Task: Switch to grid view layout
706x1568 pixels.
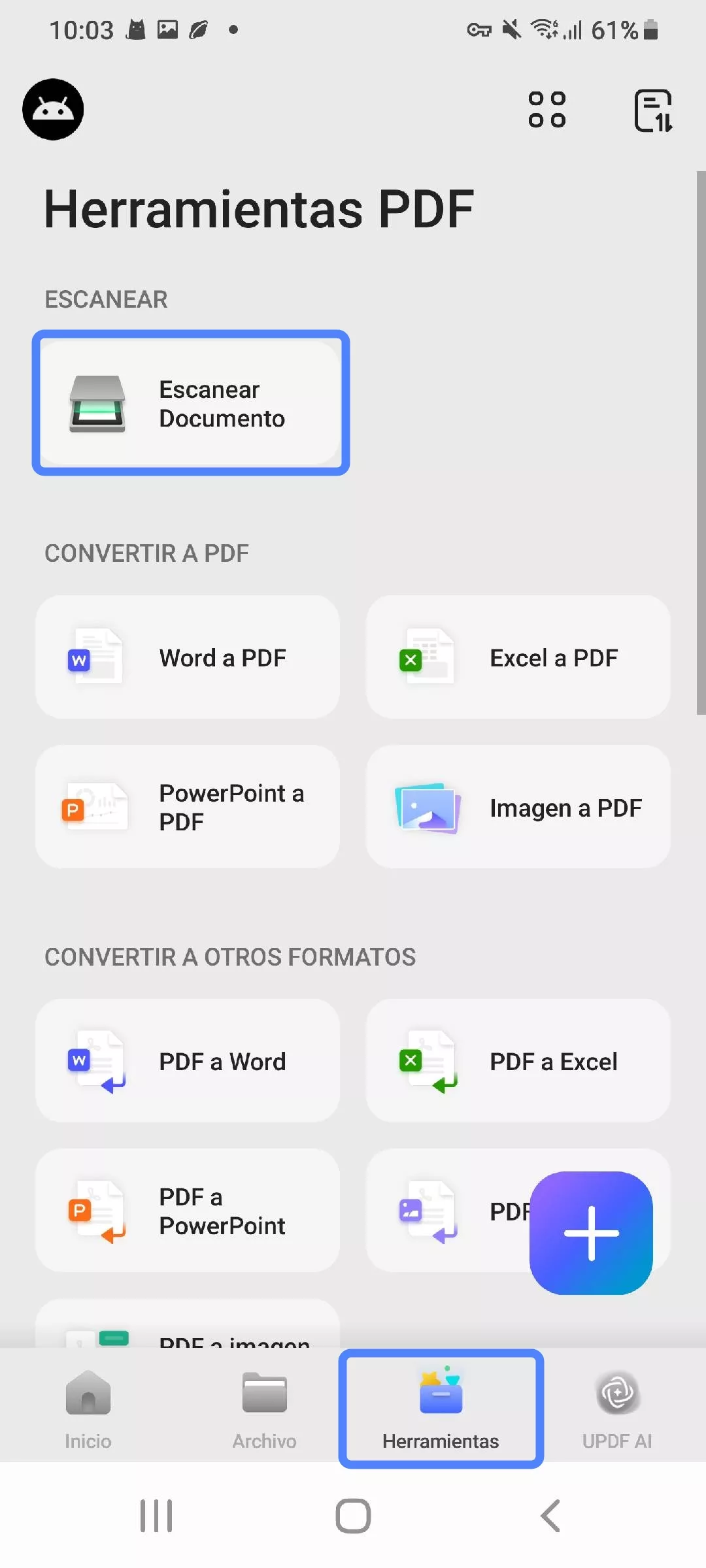Action: 547,109
